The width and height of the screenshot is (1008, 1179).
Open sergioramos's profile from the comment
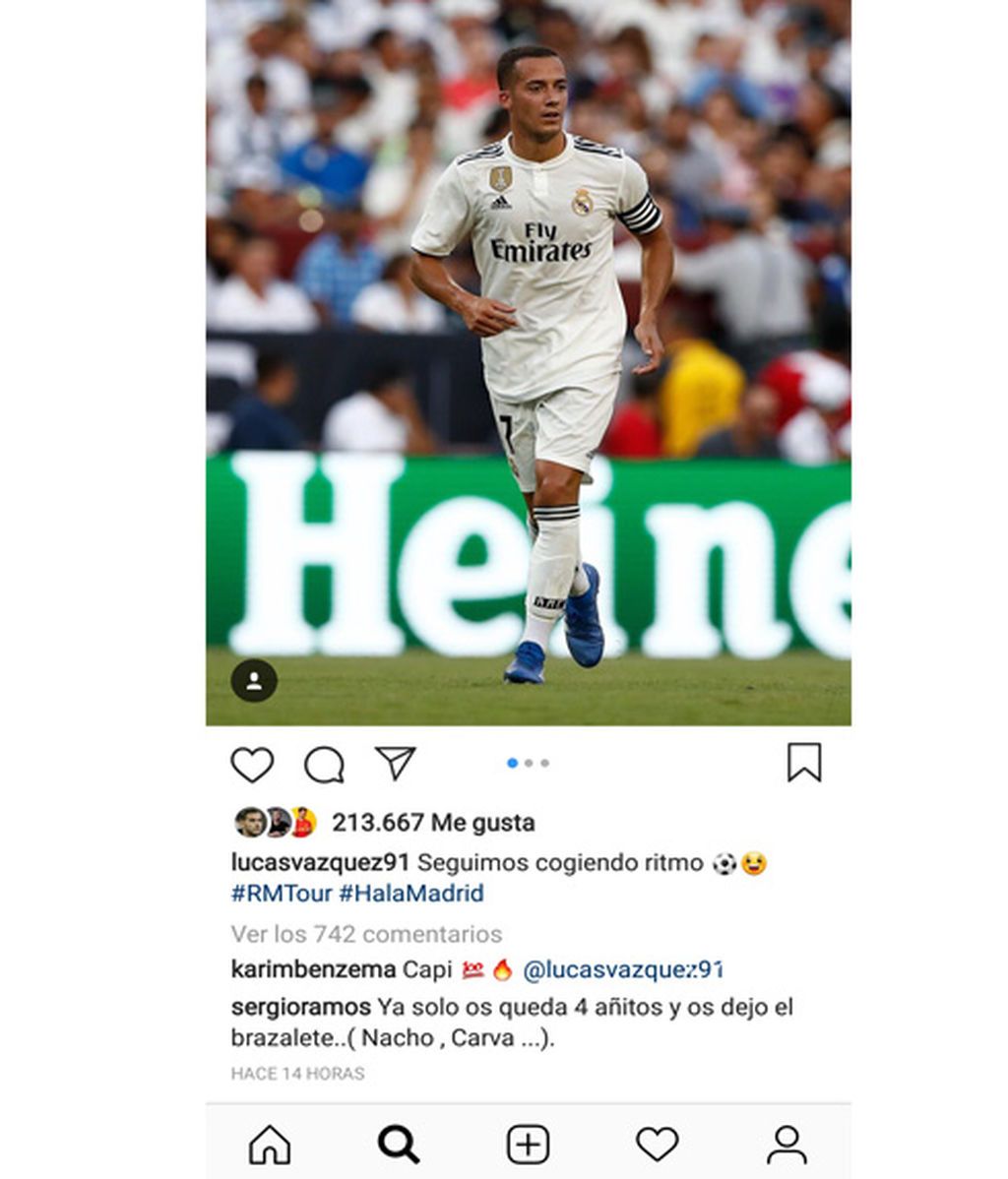[x=300, y=1008]
